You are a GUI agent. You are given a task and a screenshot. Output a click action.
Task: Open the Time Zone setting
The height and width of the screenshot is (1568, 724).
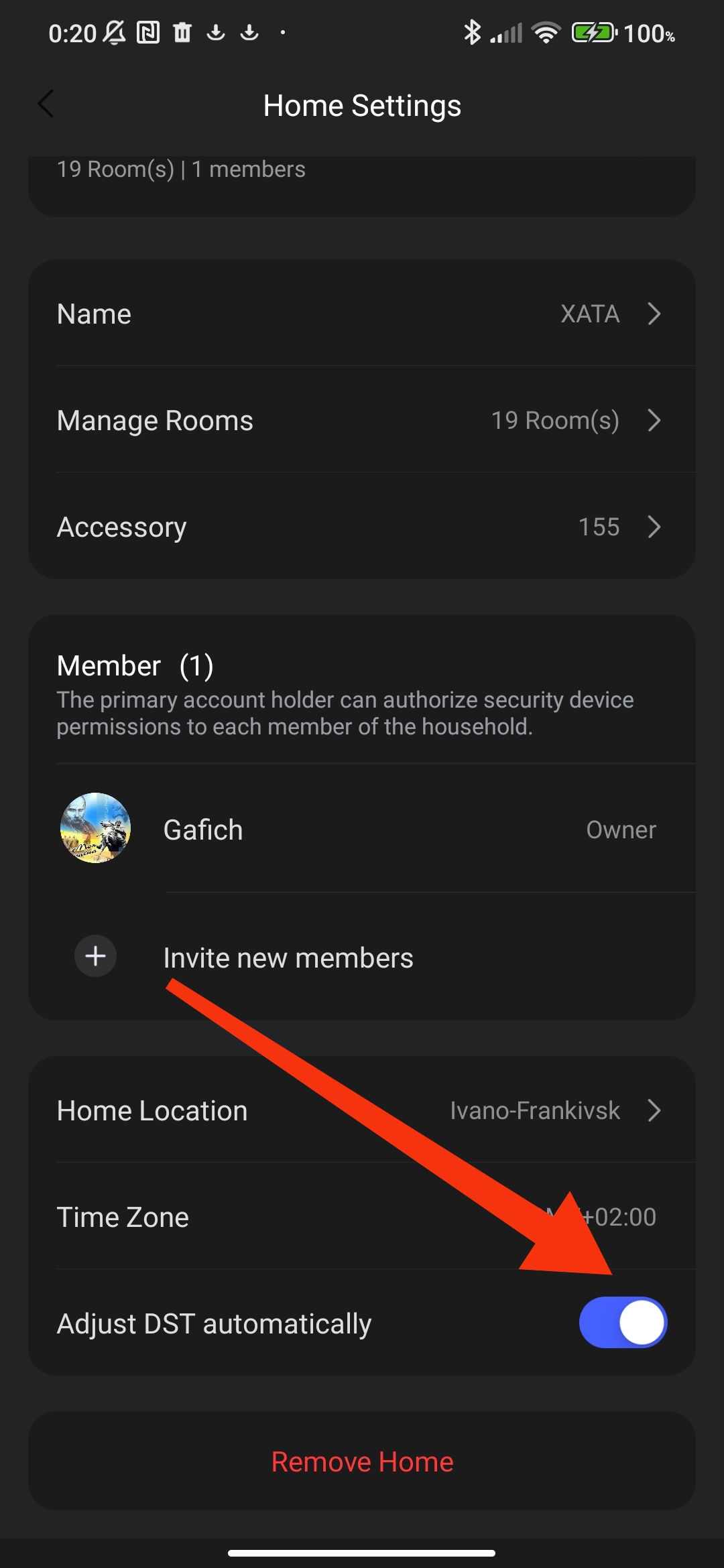click(362, 1217)
